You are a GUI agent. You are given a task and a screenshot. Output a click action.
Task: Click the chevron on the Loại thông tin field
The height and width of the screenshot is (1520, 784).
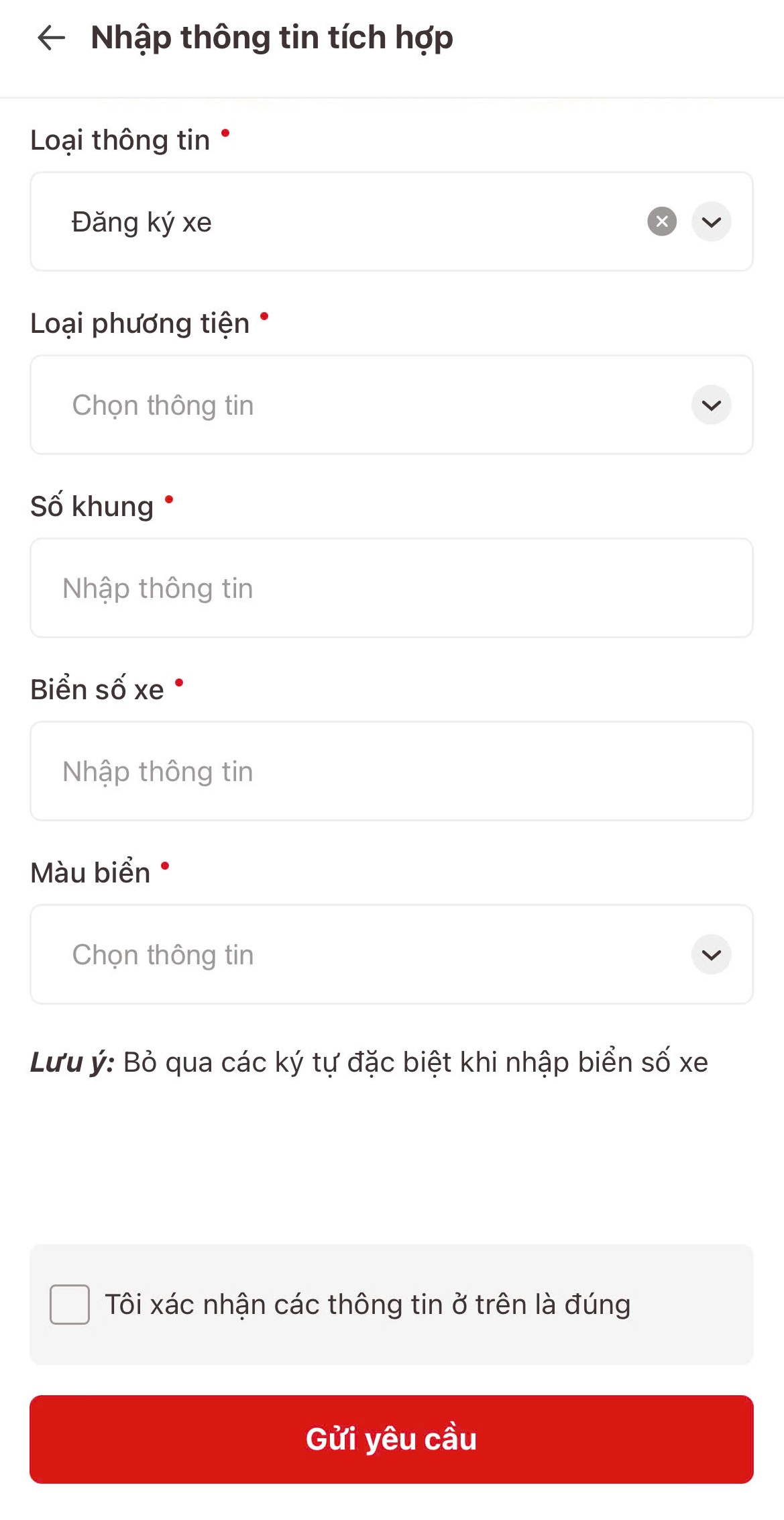[710, 221]
